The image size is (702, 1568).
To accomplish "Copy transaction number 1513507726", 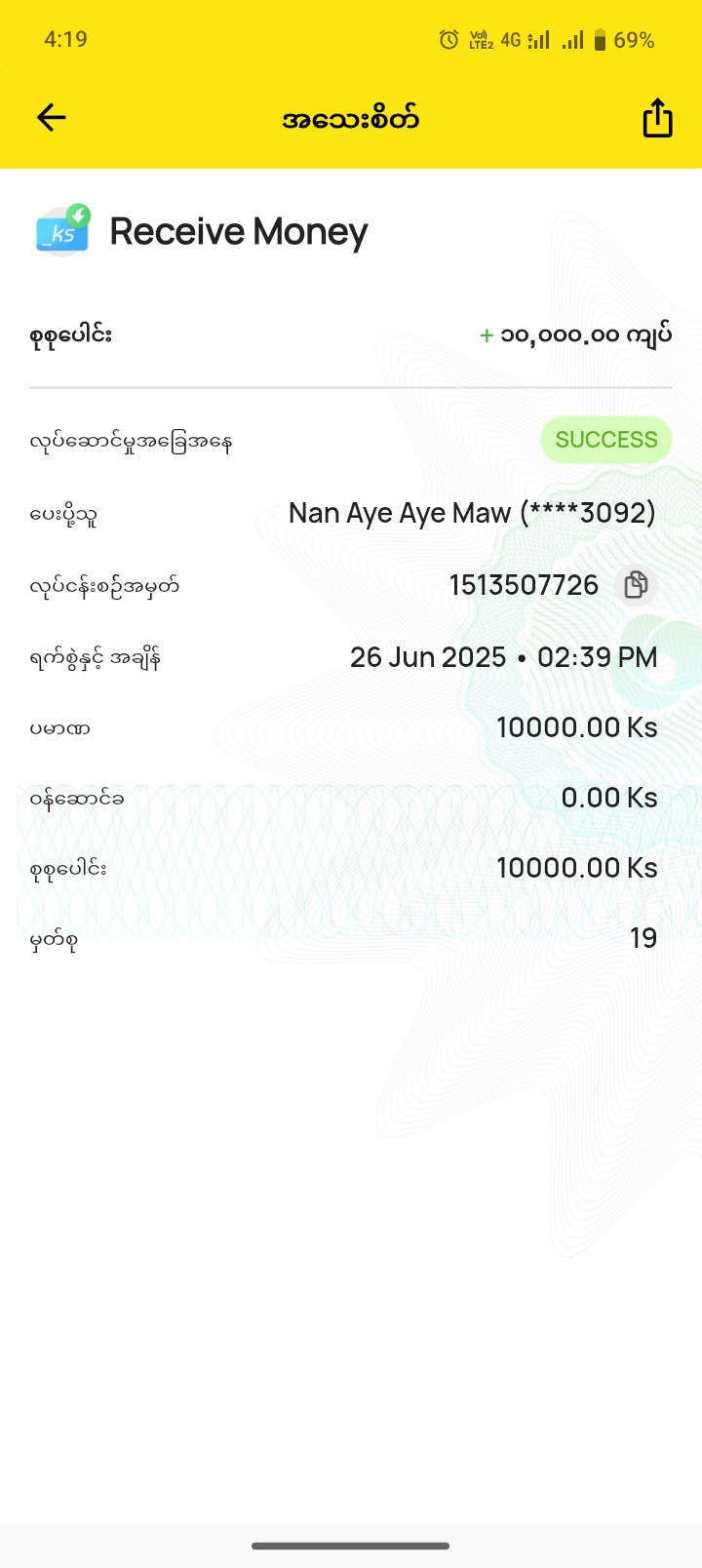I will pos(636,585).
